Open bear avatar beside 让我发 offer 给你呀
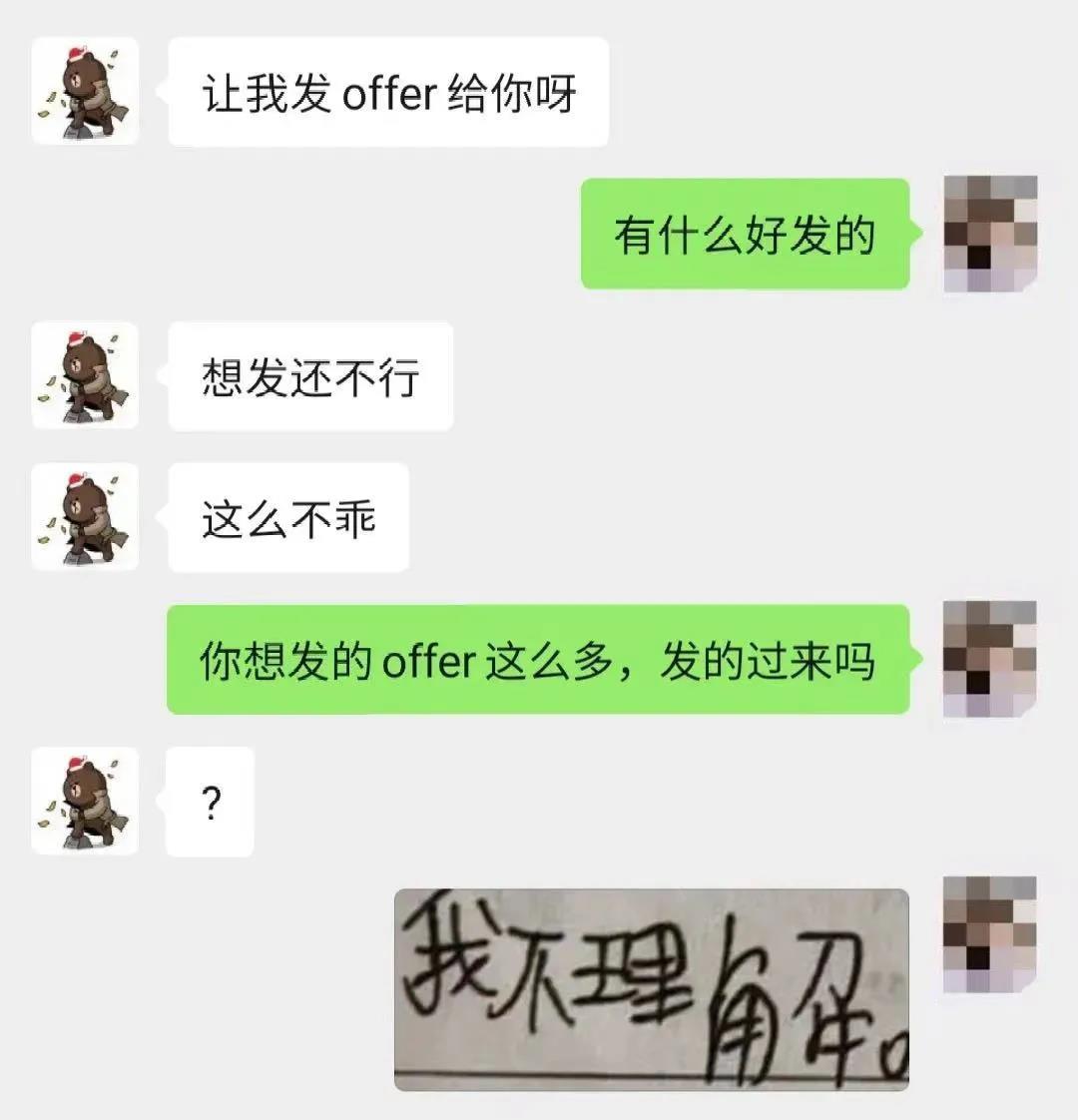Viewport: 1078px width, 1120px height. (85, 92)
